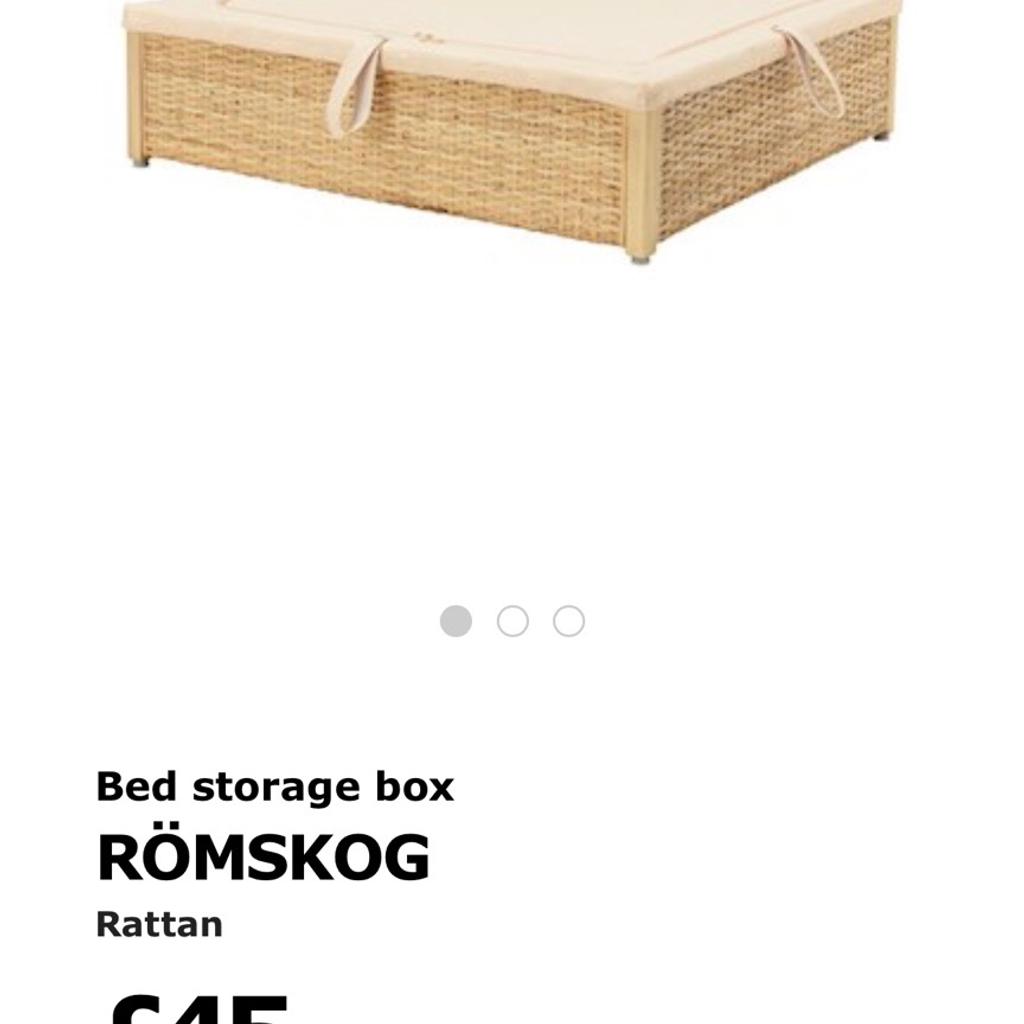Jump to the third image indicator dot
The image size is (1024, 1024).
tap(569, 621)
